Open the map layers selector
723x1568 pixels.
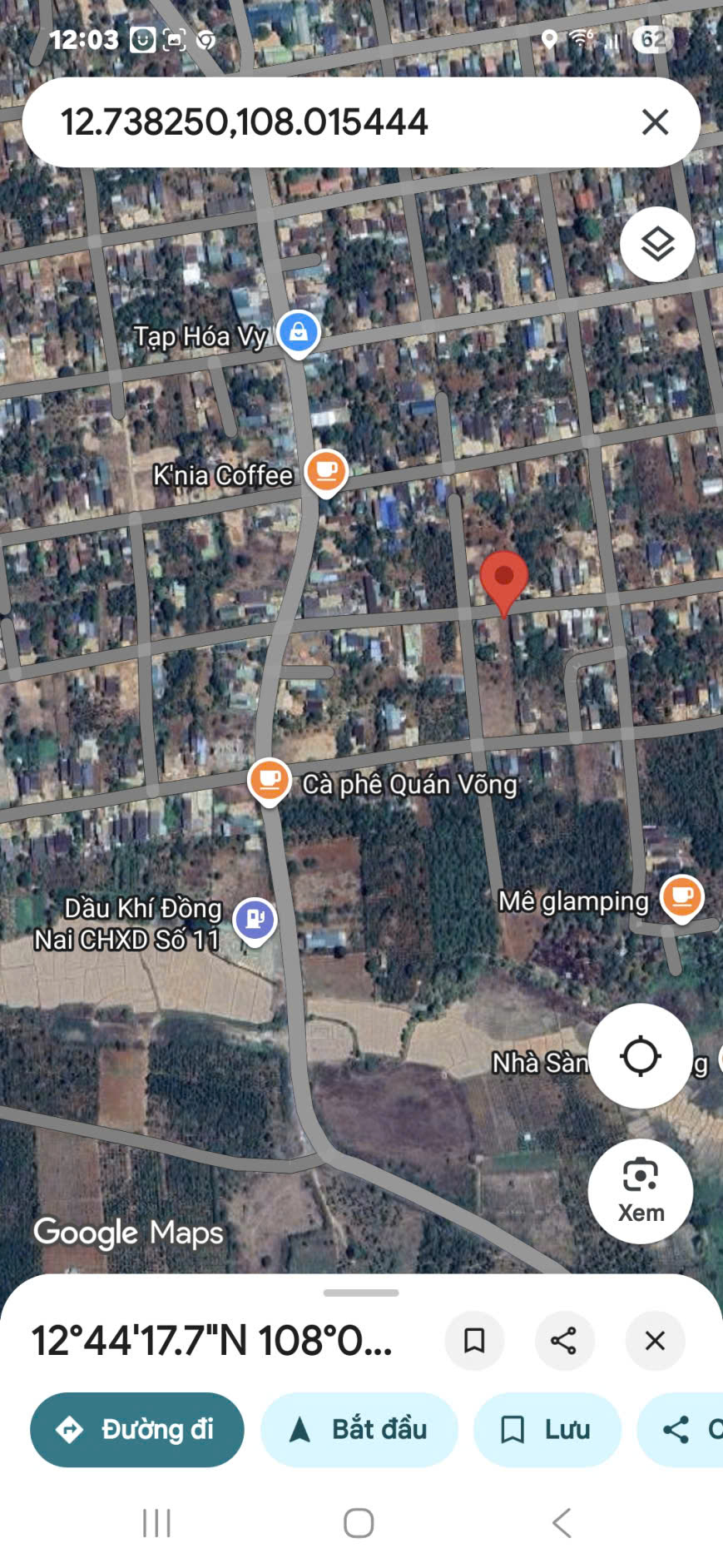pyautogui.click(x=657, y=245)
